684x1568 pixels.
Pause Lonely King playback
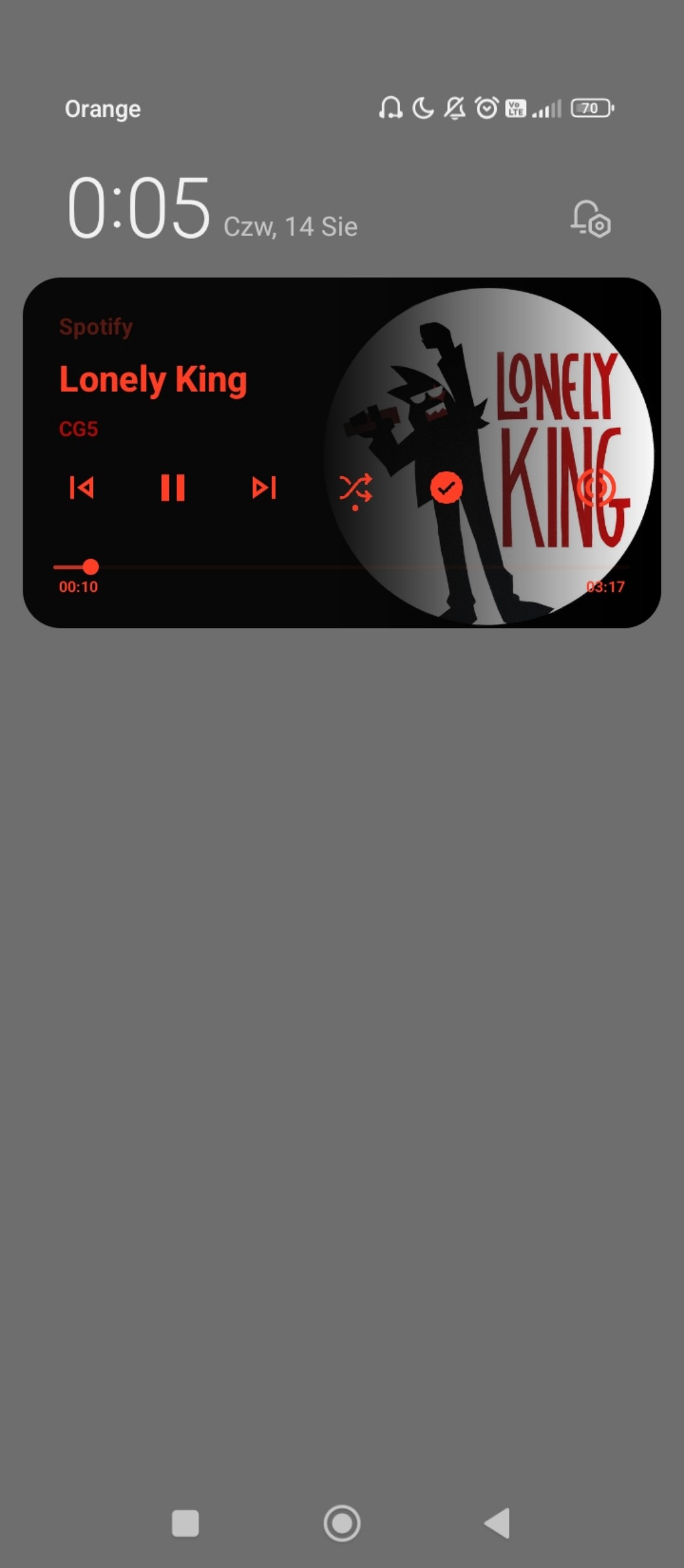pyautogui.click(x=173, y=488)
